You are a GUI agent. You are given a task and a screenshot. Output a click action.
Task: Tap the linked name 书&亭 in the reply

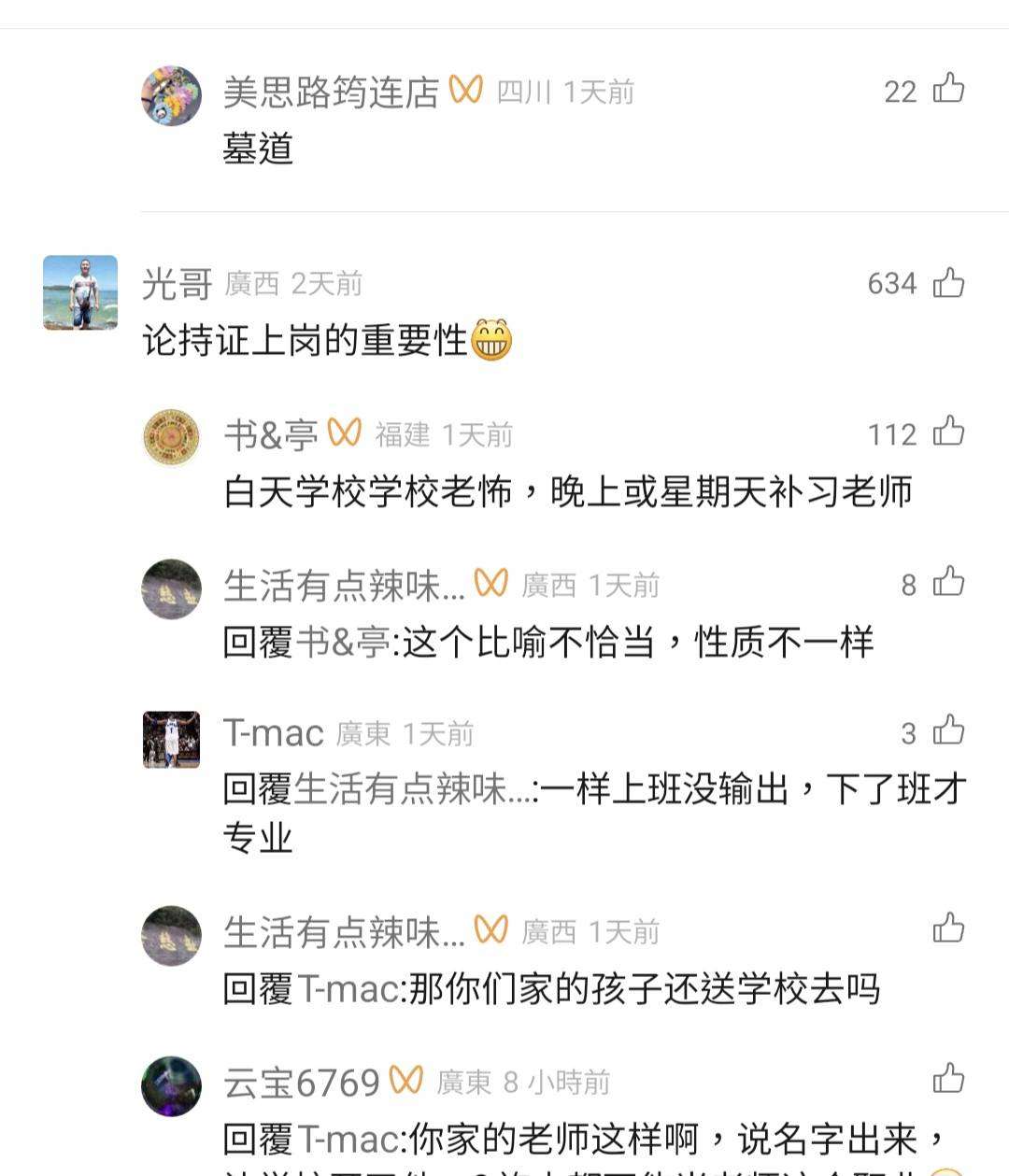coord(342,644)
